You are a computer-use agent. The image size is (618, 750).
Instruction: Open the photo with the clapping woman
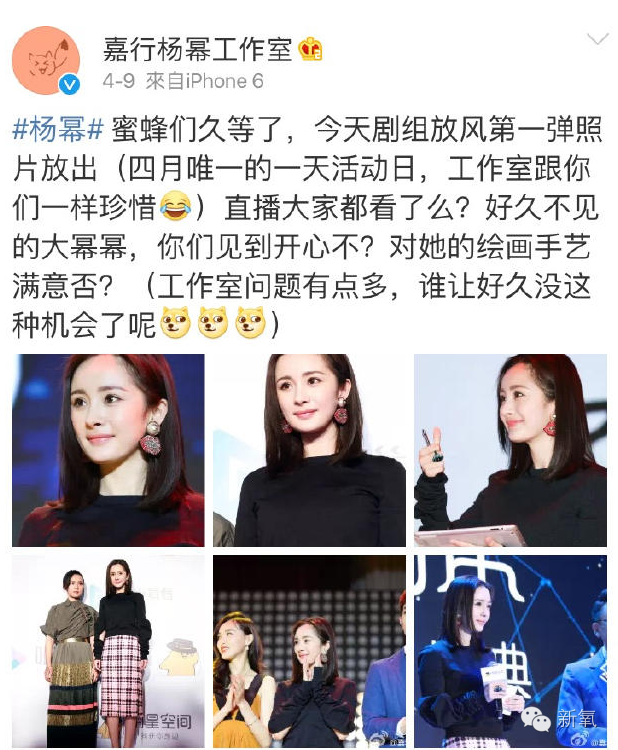[x=309, y=651]
